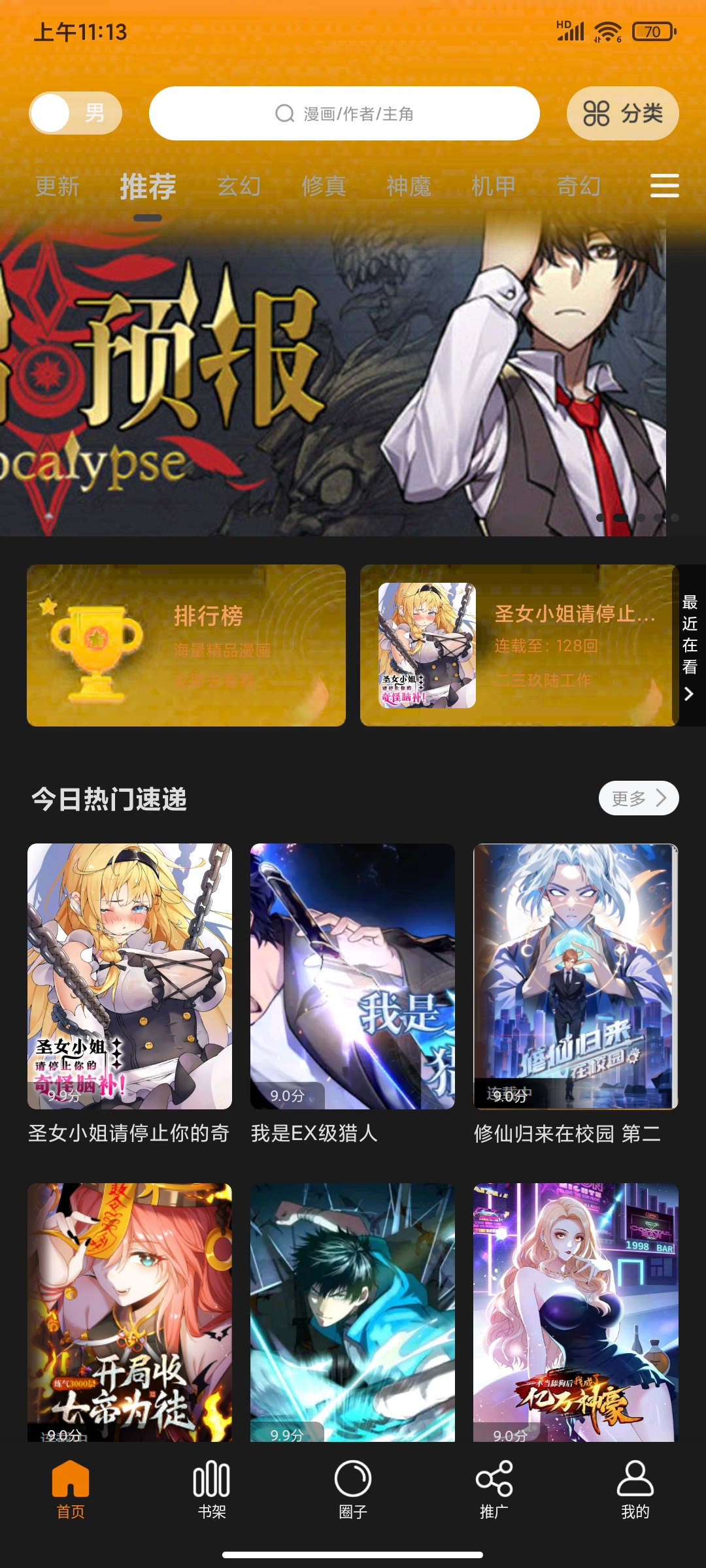
Task: Open the 开局收女帝为徒 comic cover
Action: [x=129, y=1312]
